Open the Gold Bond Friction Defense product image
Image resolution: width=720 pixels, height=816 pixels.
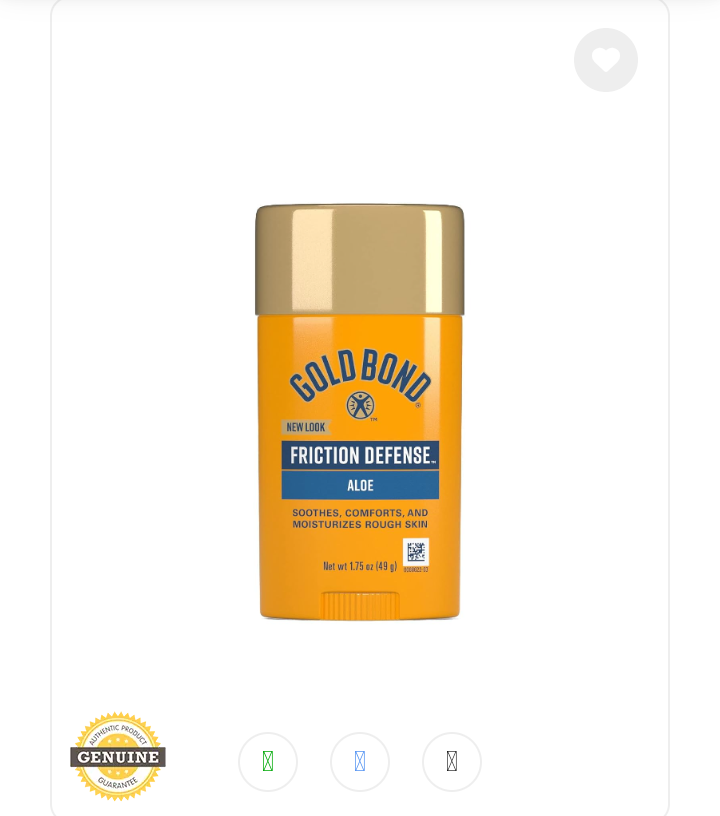pos(360,412)
